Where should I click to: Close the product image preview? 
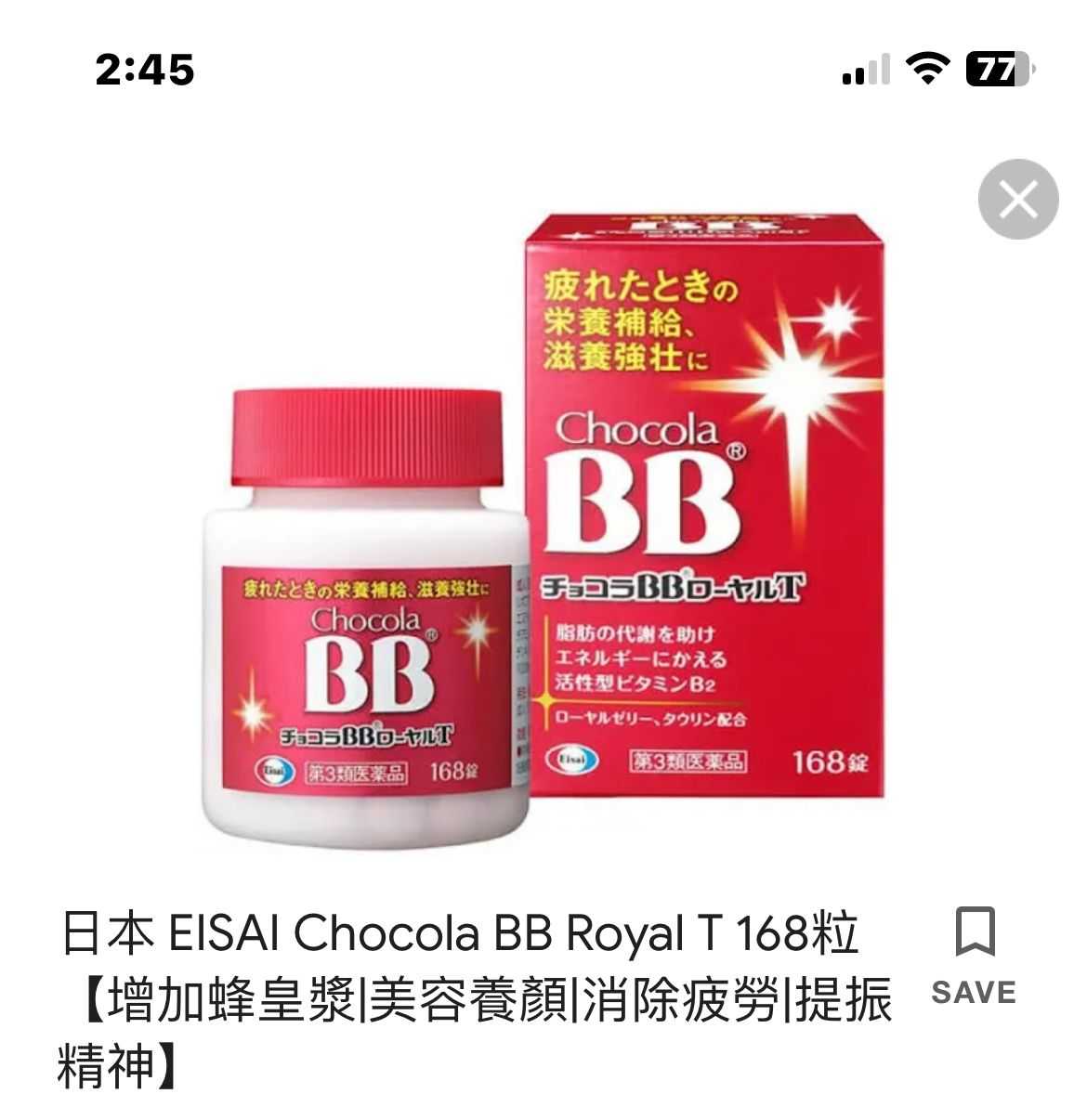1018,200
